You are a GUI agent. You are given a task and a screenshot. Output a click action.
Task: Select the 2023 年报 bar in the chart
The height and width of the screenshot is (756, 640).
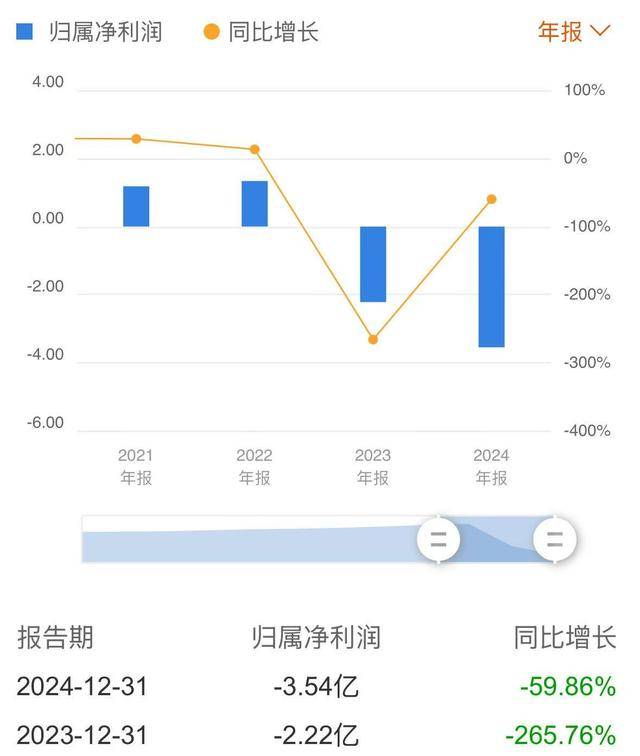(x=373, y=264)
